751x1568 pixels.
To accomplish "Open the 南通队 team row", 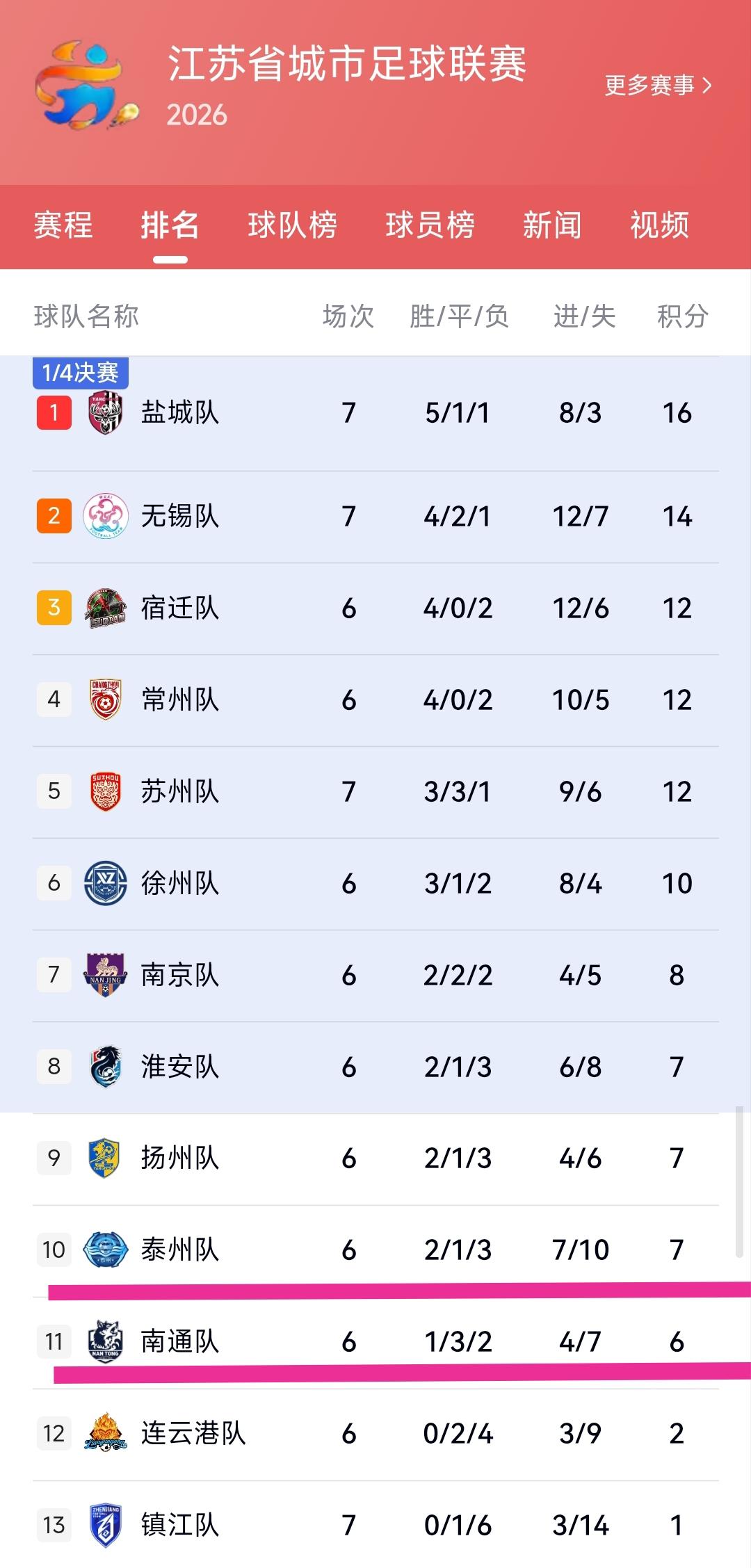I will coord(375,1343).
